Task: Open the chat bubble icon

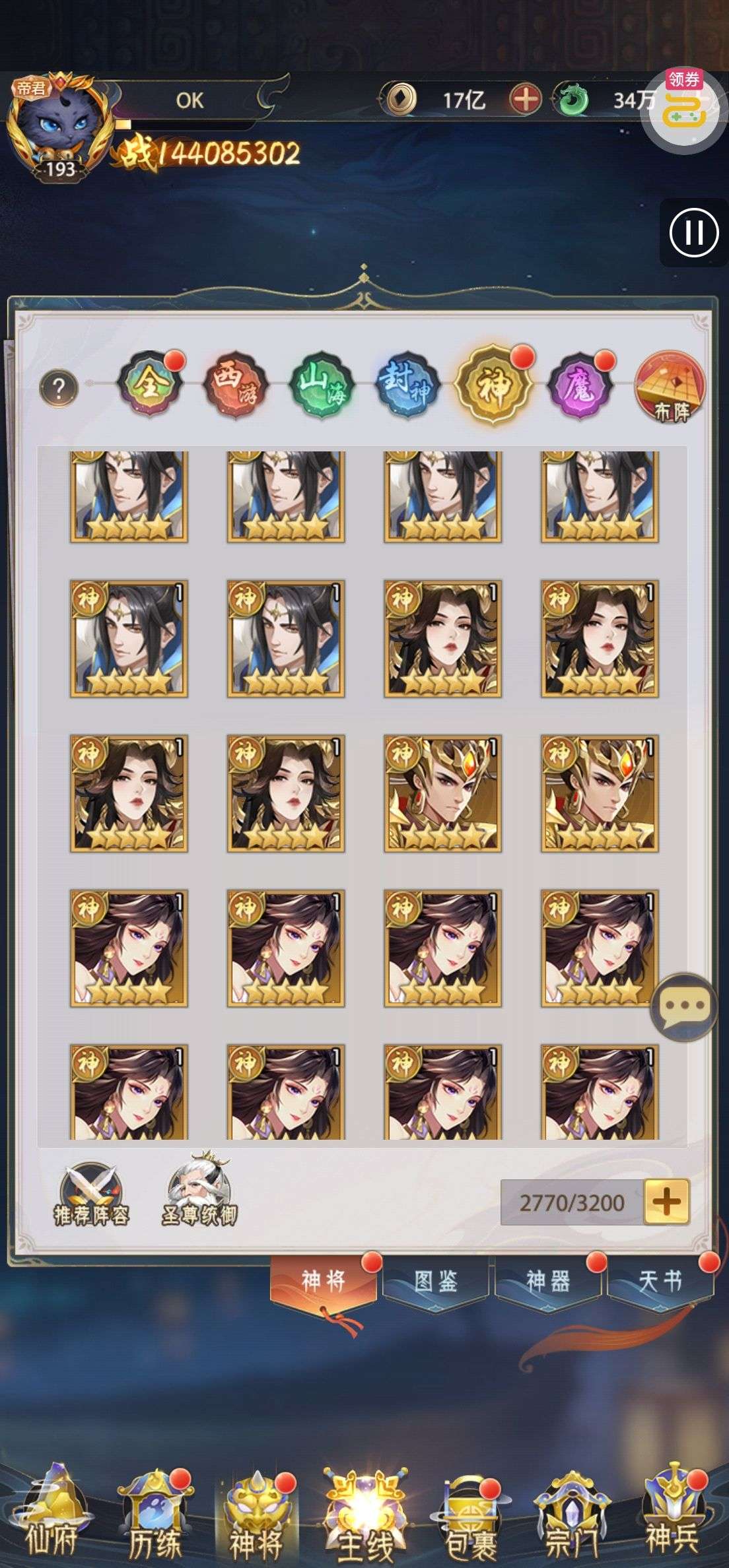Action: [x=684, y=1006]
